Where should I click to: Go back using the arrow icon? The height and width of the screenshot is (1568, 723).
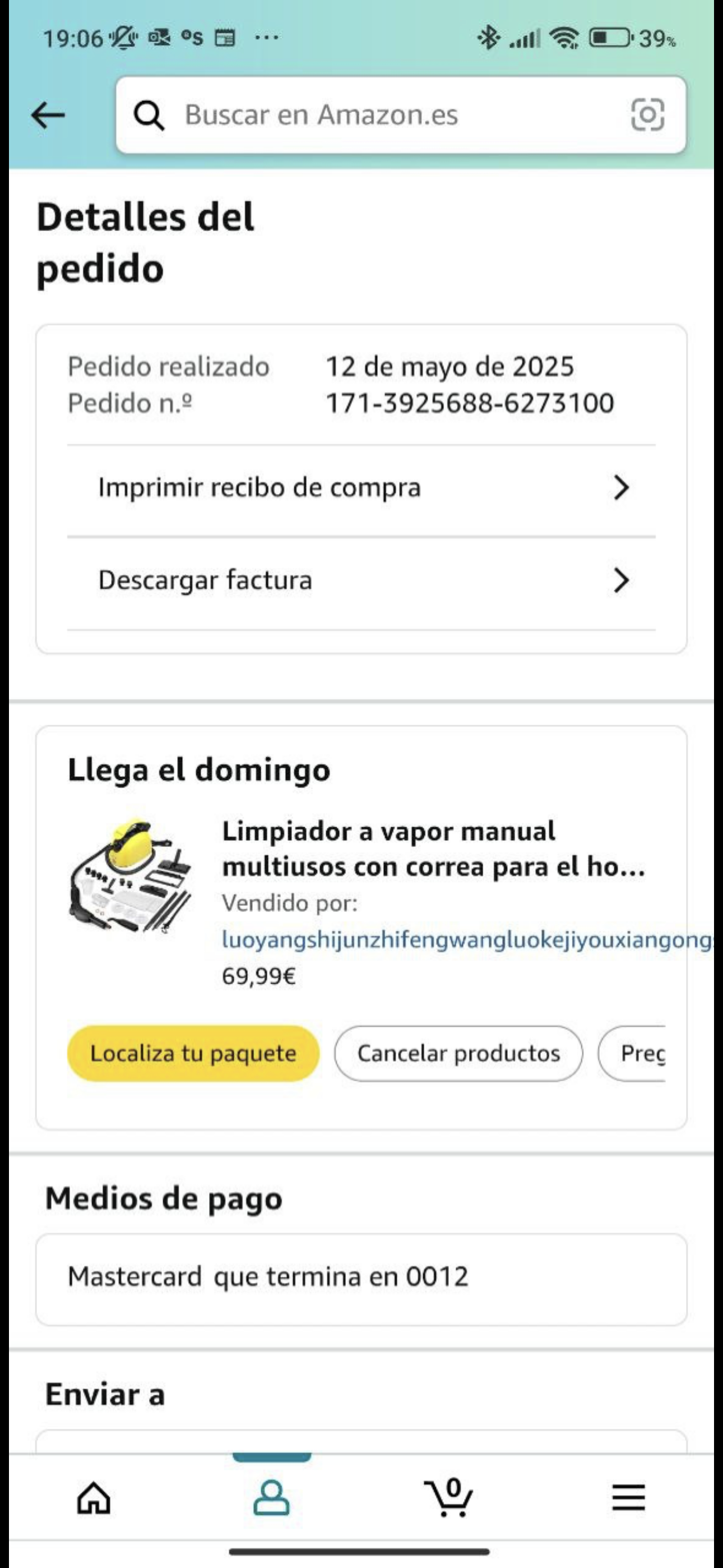coord(48,115)
